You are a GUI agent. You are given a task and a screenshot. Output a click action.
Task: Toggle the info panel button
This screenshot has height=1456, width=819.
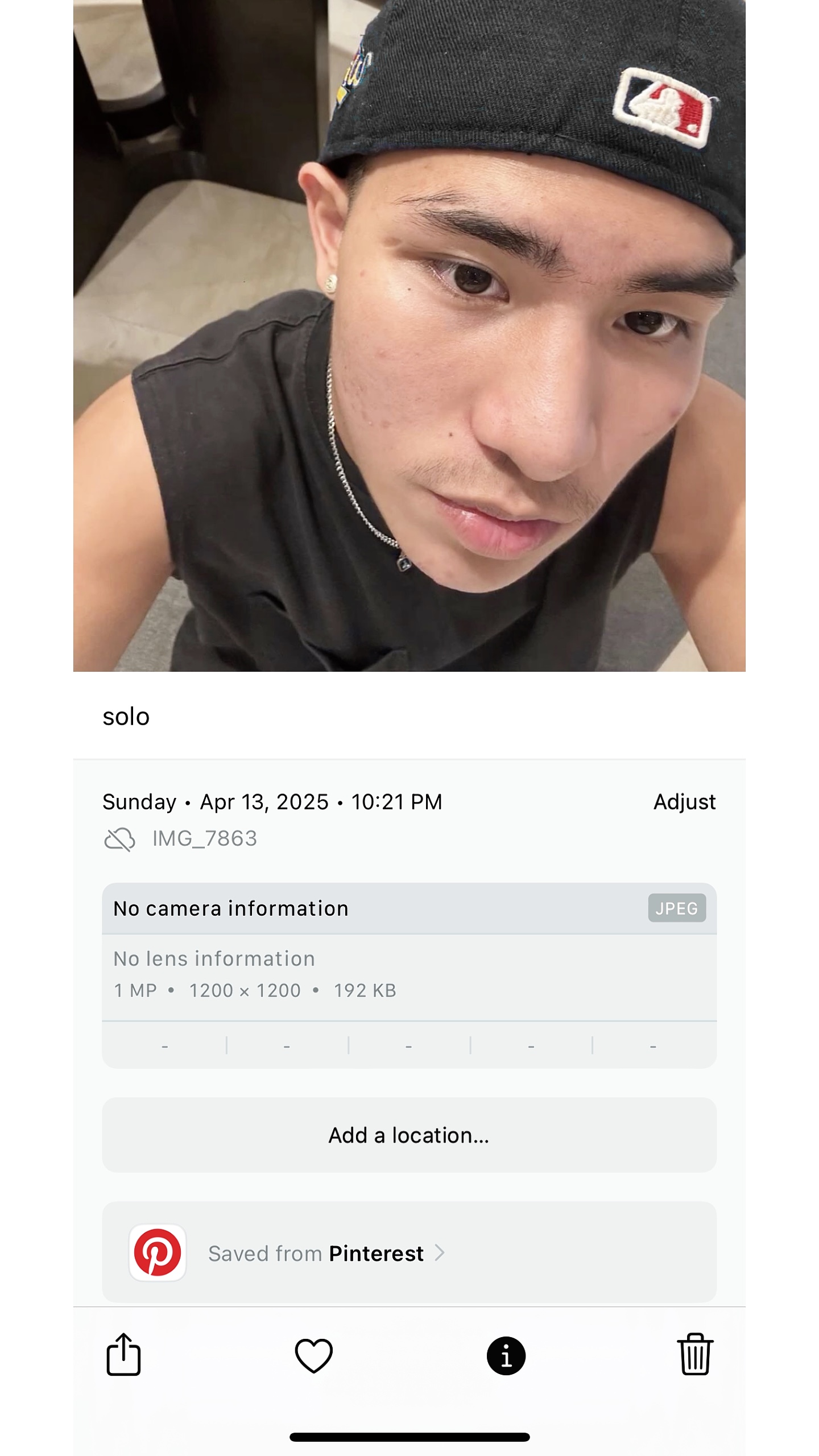click(x=506, y=1355)
